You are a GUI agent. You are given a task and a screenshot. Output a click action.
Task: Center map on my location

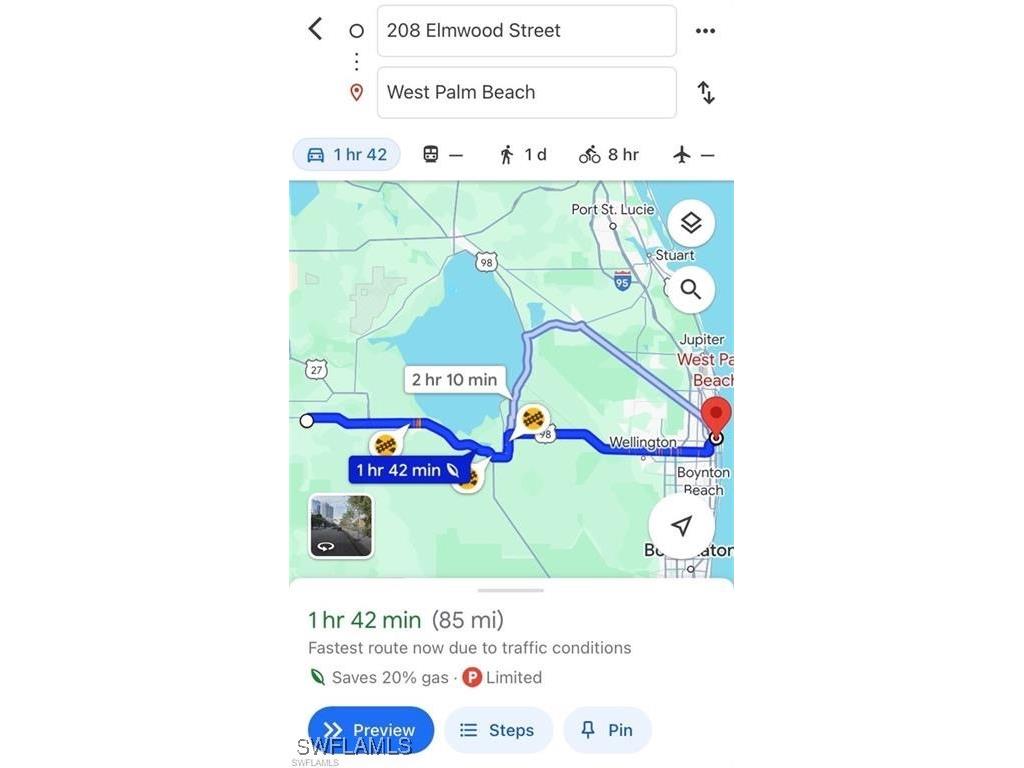682,526
